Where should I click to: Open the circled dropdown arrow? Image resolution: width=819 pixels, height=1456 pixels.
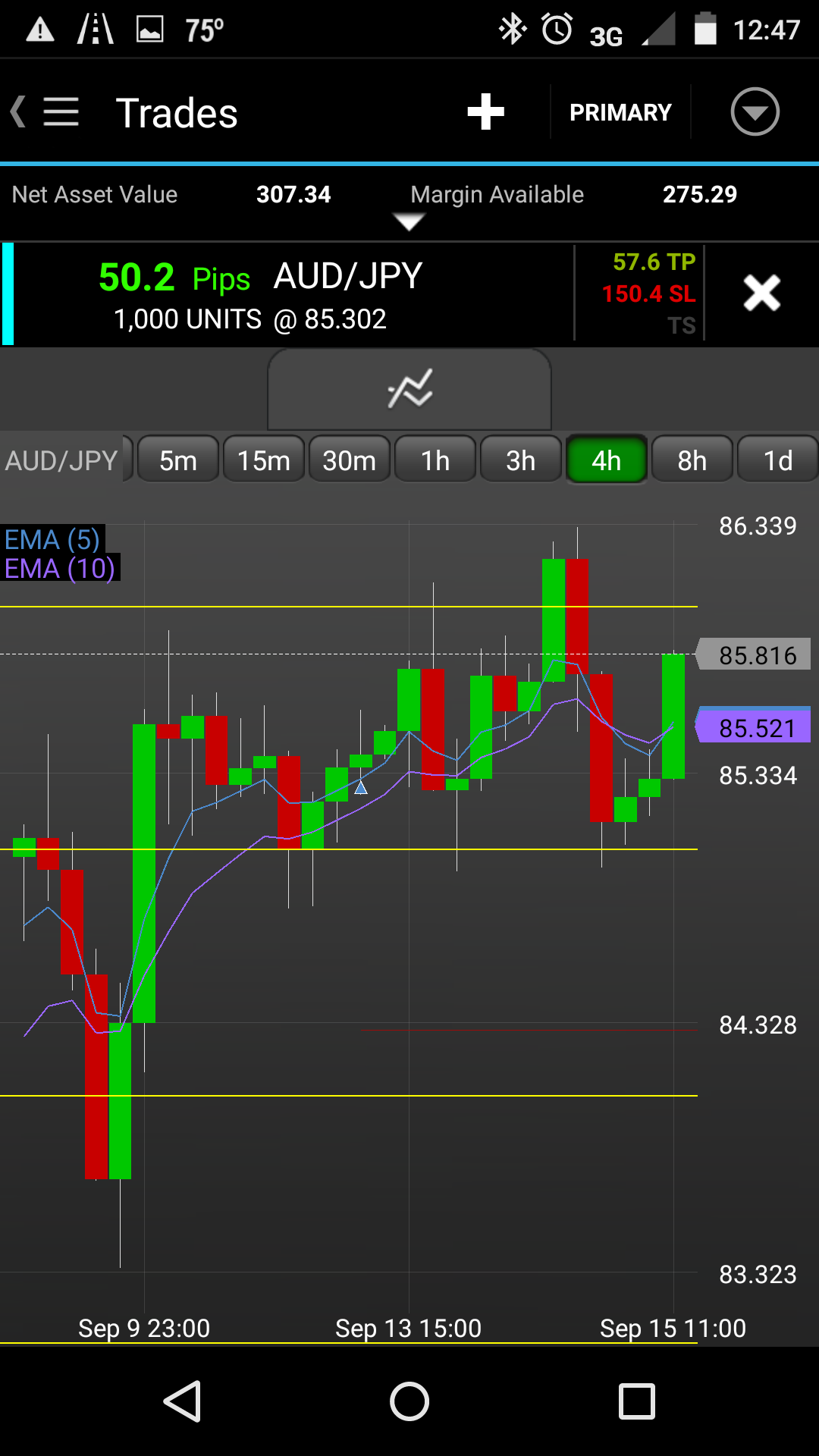point(755,112)
